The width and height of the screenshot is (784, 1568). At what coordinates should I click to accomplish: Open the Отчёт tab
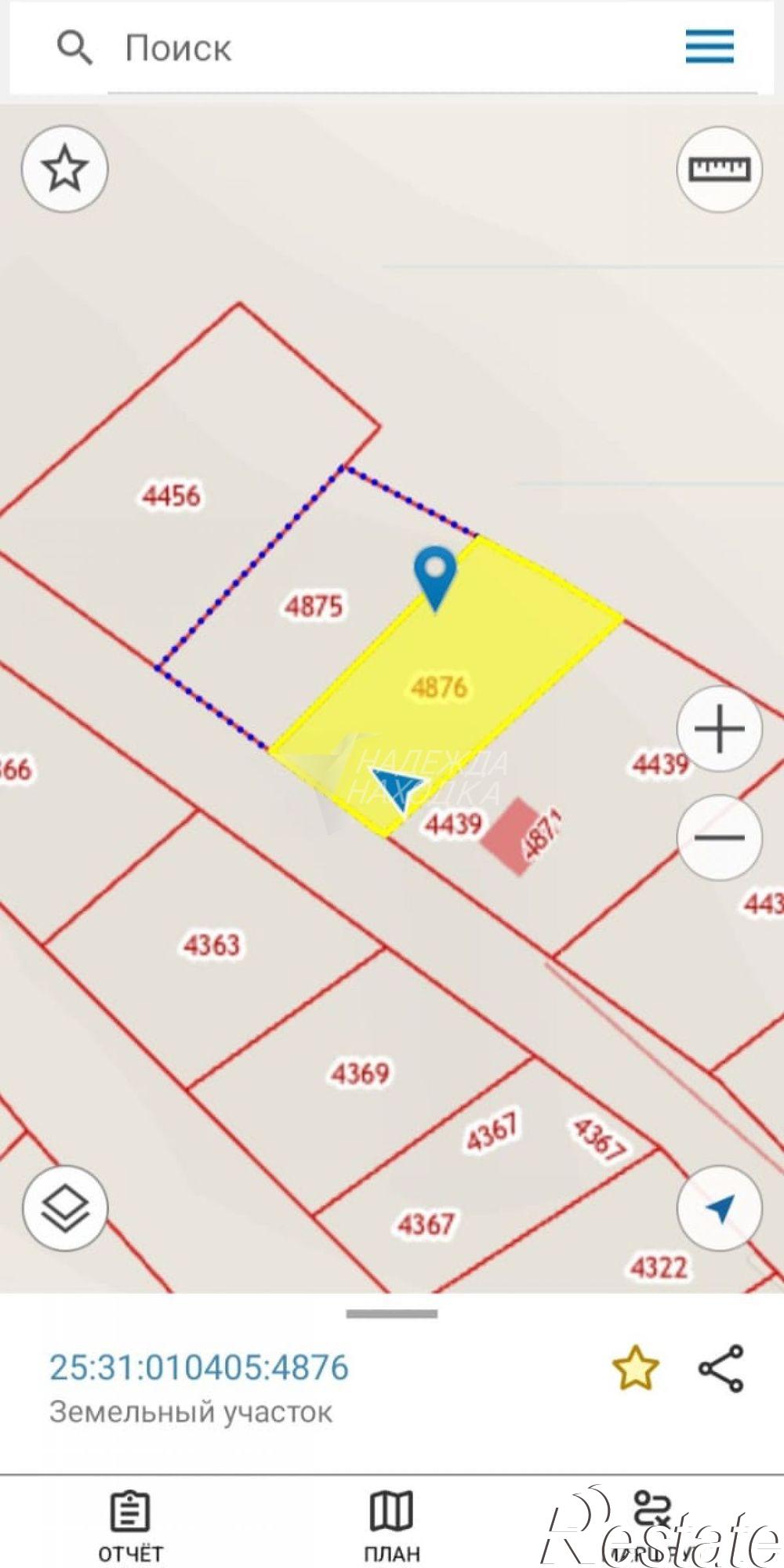pos(130,1525)
